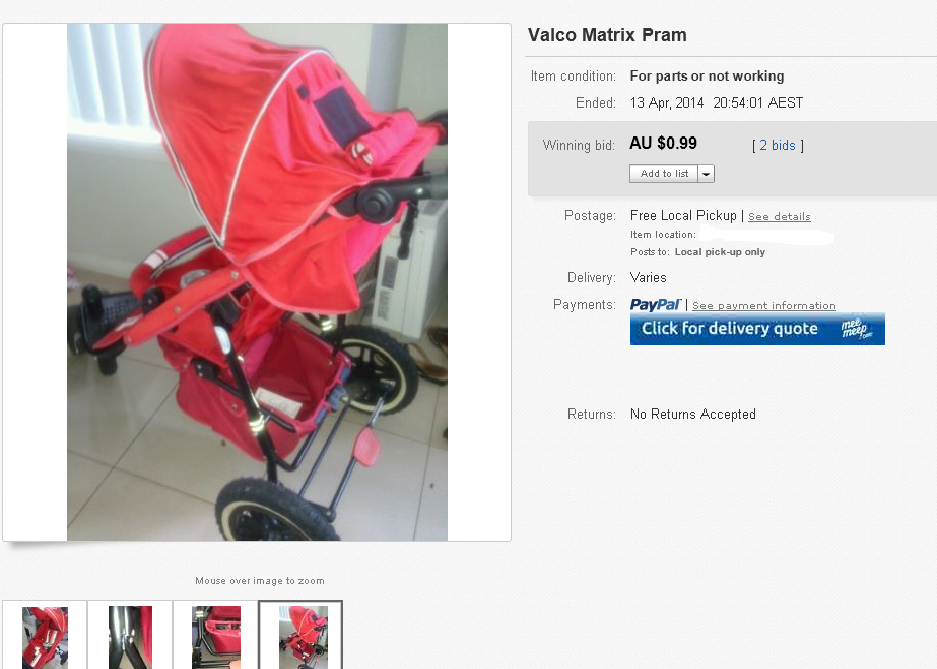The image size is (937, 669).
Task: Select the third thumbnail image
Action: pyautogui.click(x=216, y=636)
